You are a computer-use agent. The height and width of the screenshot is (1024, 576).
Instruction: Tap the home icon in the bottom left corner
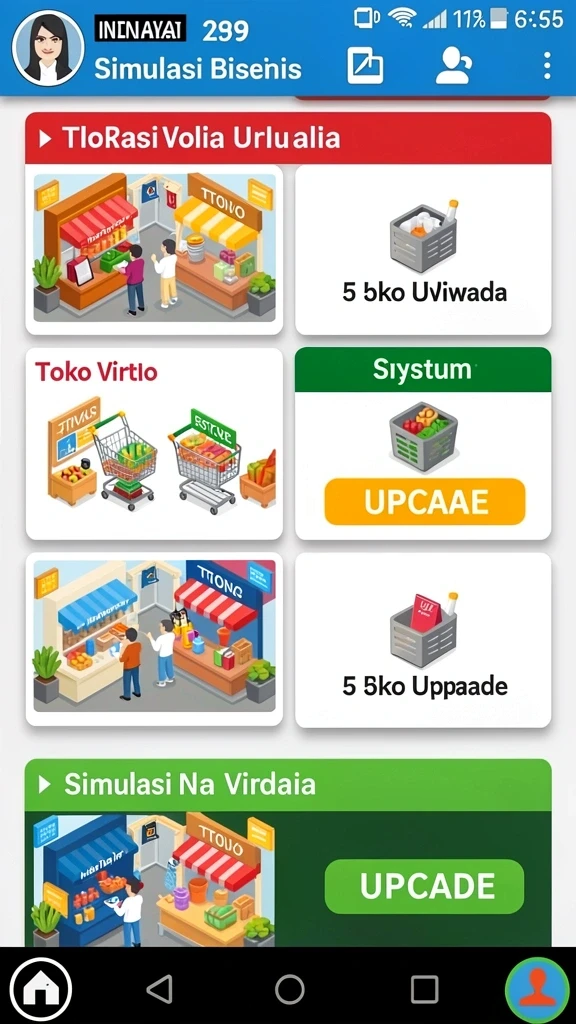41,989
